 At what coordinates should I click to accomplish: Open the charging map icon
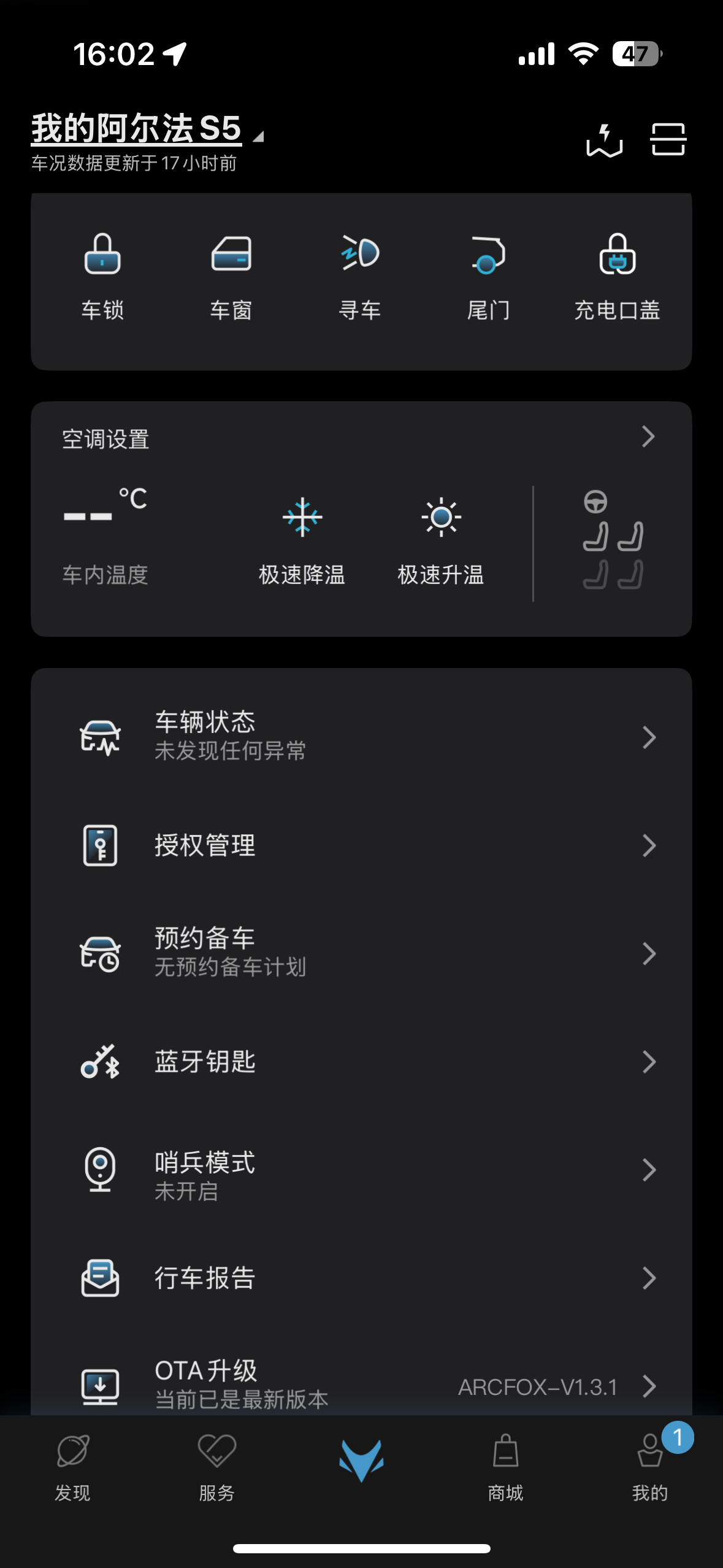click(x=604, y=140)
